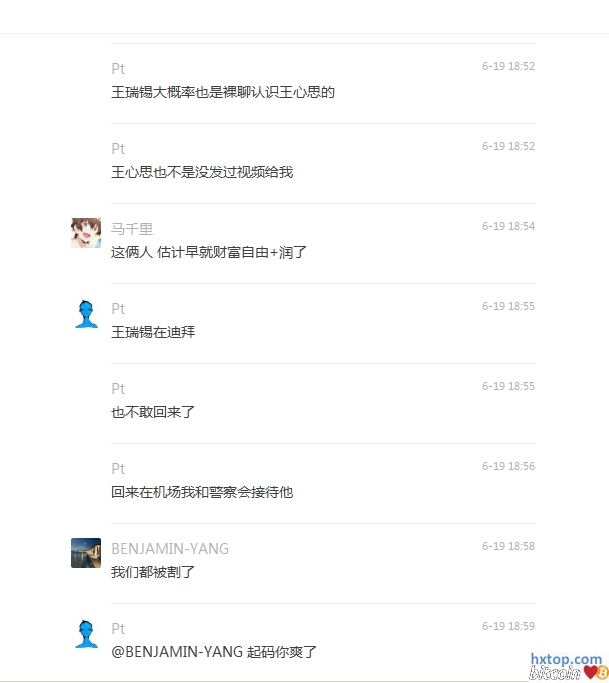Image resolution: width=609 pixels, height=683 pixels.
Task: Tap Pt's avatar beside 起码你爽了 message
Action: tap(86, 633)
